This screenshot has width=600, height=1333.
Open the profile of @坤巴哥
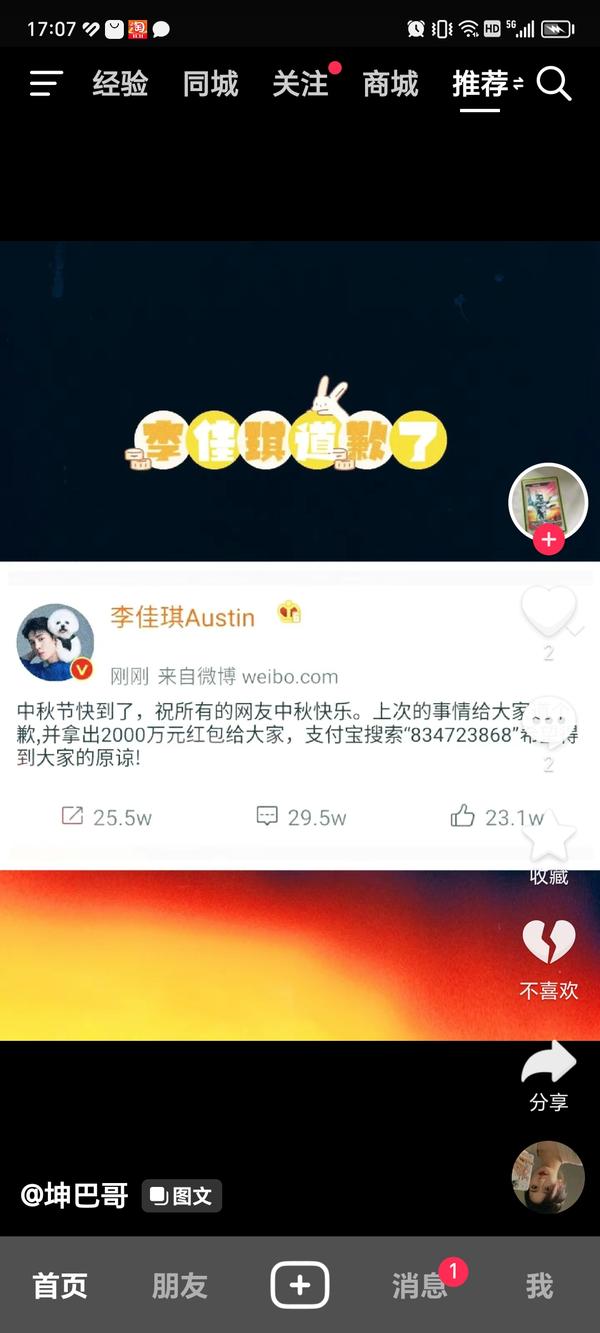tap(75, 1195)
